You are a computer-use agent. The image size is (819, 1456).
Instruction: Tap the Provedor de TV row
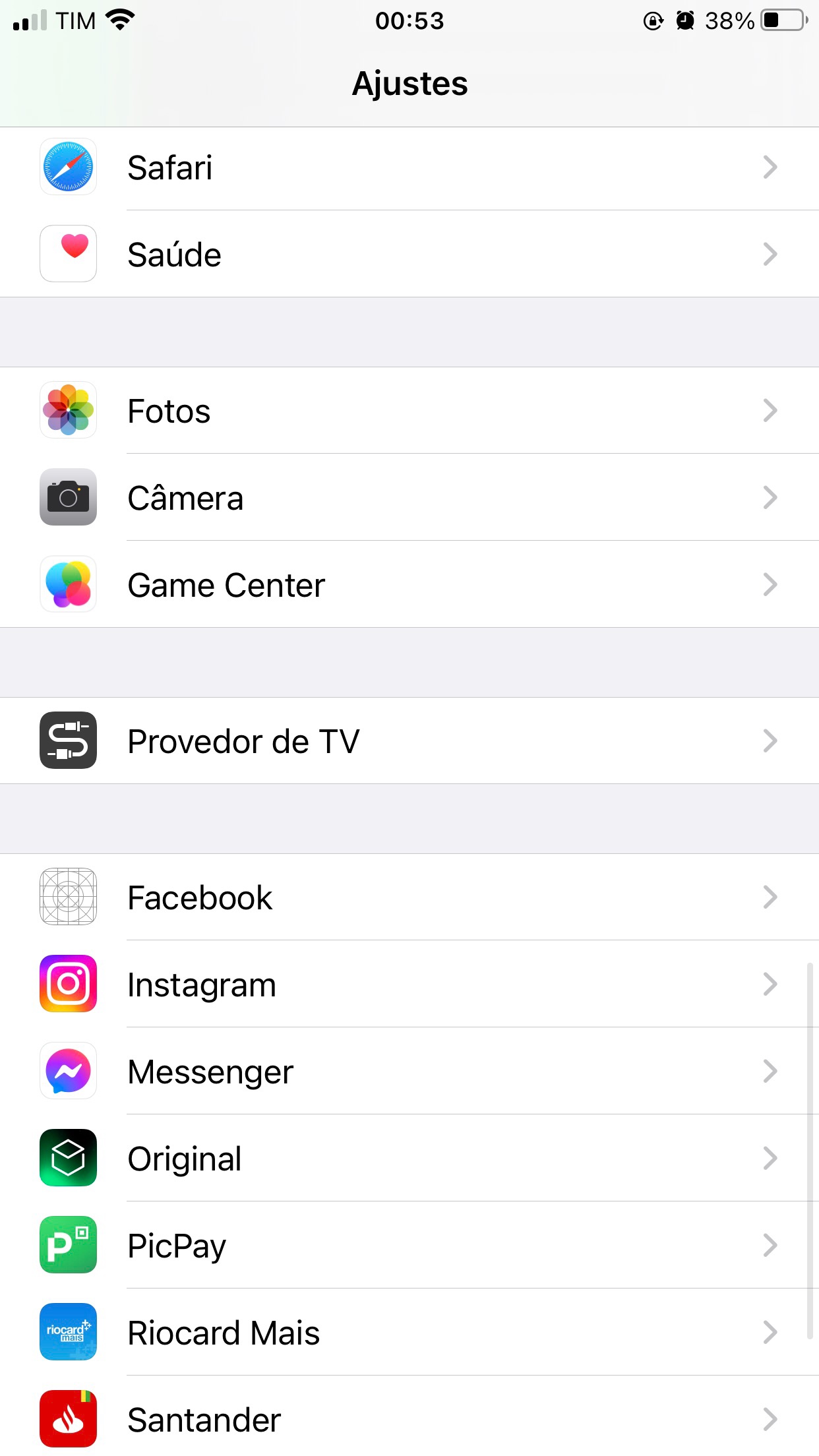tap(409, 741)
